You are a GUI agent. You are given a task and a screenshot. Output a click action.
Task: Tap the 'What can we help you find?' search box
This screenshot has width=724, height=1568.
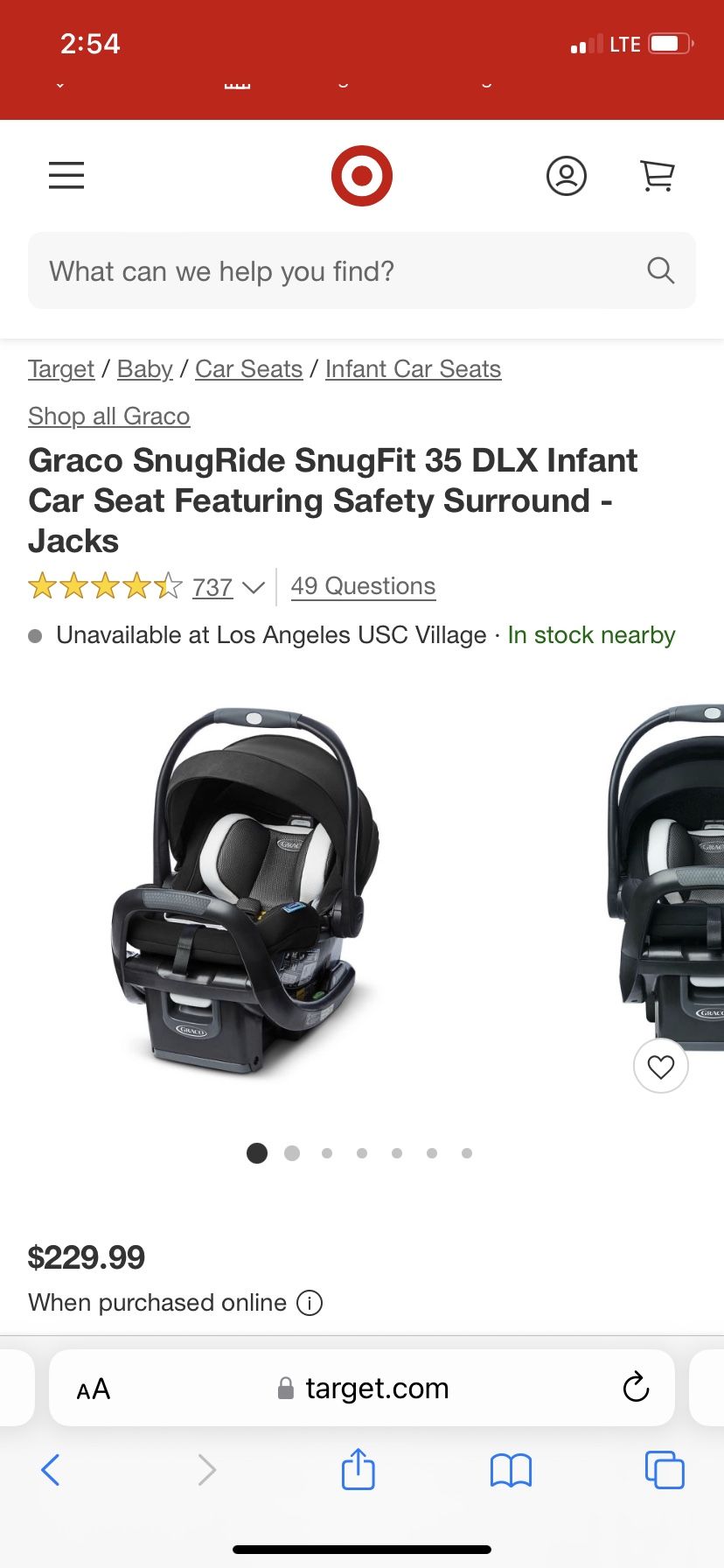tap(362, 270)
